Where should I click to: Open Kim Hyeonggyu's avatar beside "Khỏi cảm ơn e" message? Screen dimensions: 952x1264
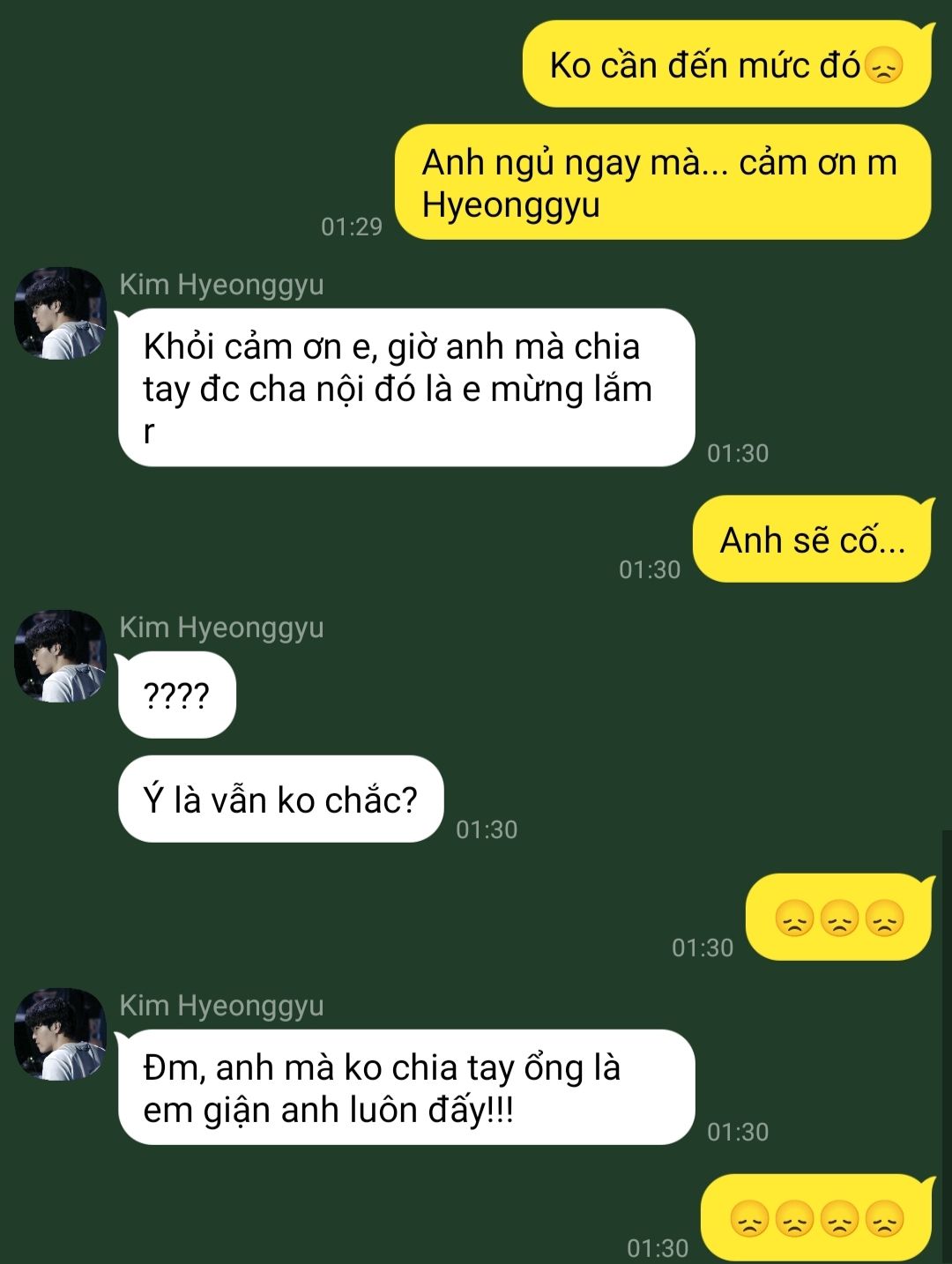click(x=60, y=314)
